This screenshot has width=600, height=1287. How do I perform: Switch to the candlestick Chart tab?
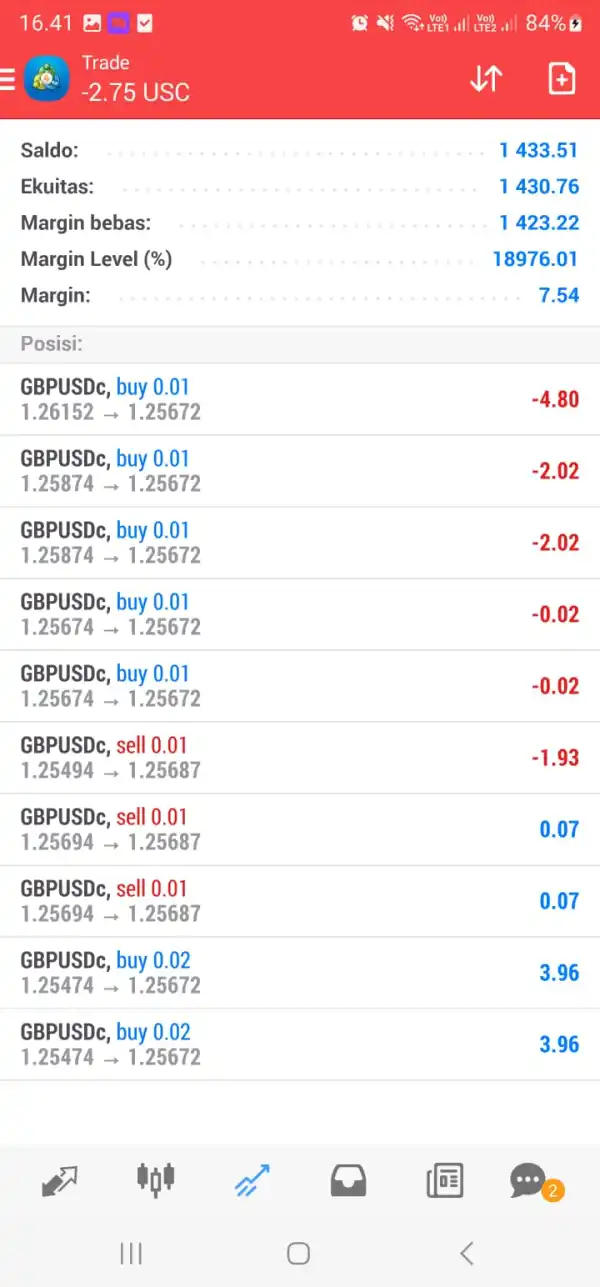[155, 1180]
